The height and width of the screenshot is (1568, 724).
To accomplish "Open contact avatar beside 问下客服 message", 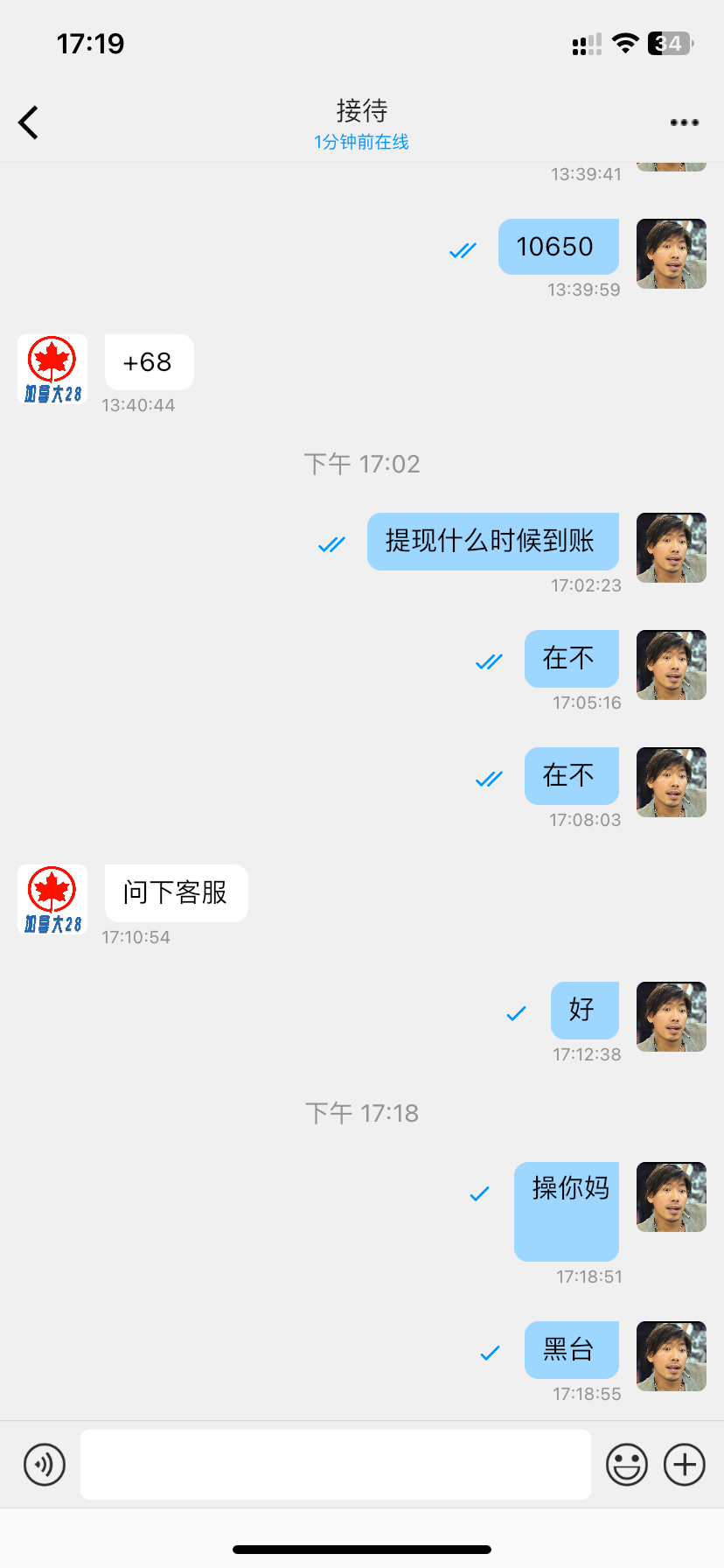I will tap(52, 899).
